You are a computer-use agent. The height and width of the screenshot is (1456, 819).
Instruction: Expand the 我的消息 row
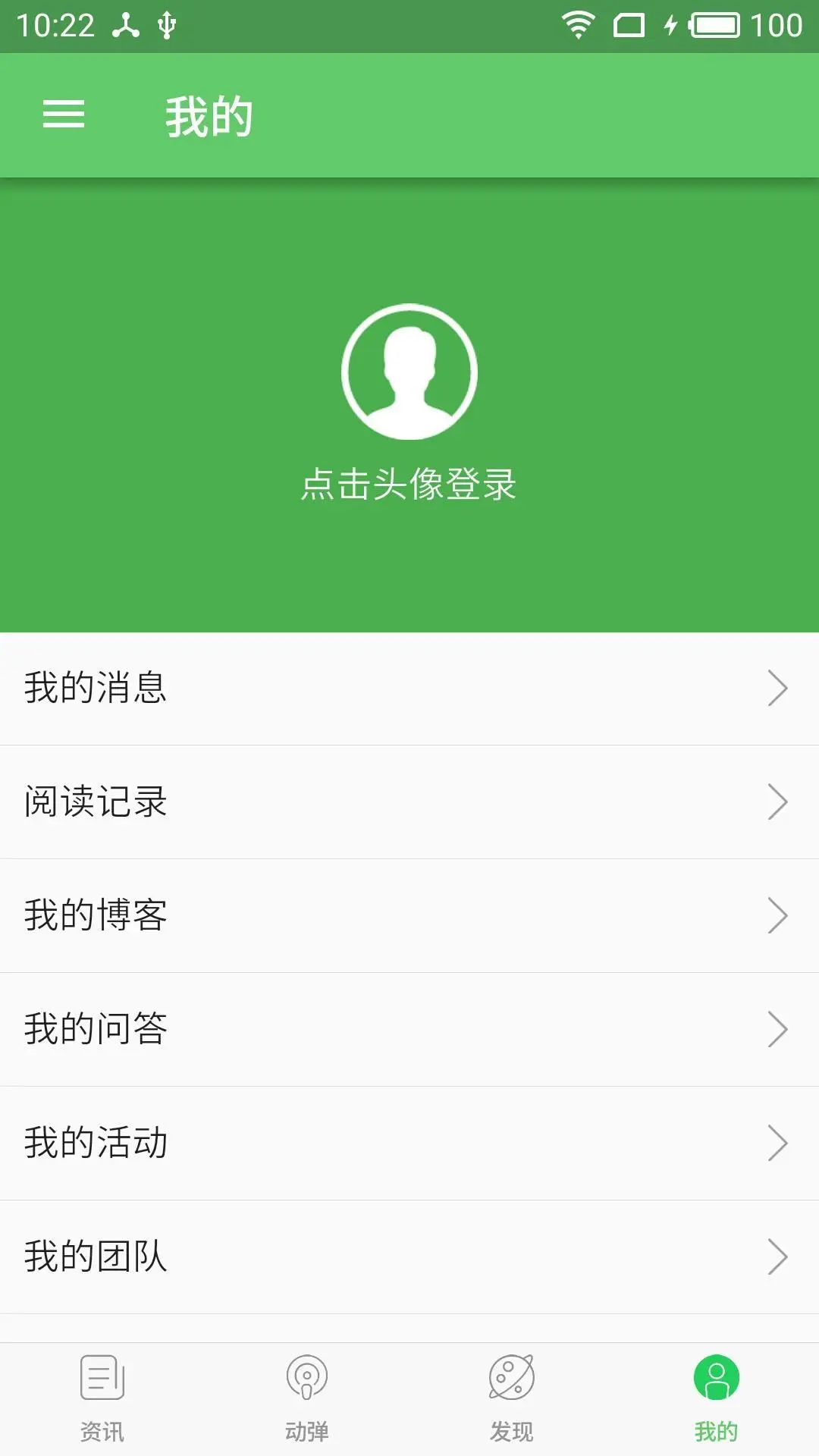409,689
